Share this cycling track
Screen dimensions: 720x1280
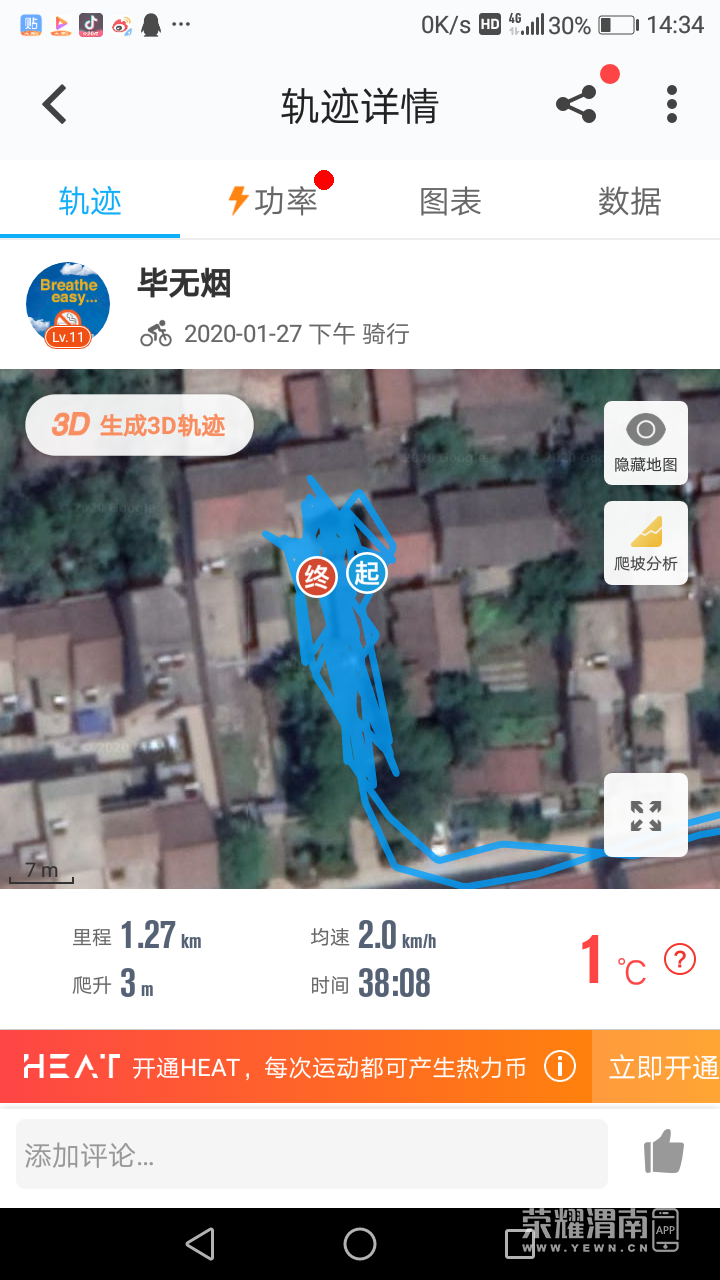576,105
